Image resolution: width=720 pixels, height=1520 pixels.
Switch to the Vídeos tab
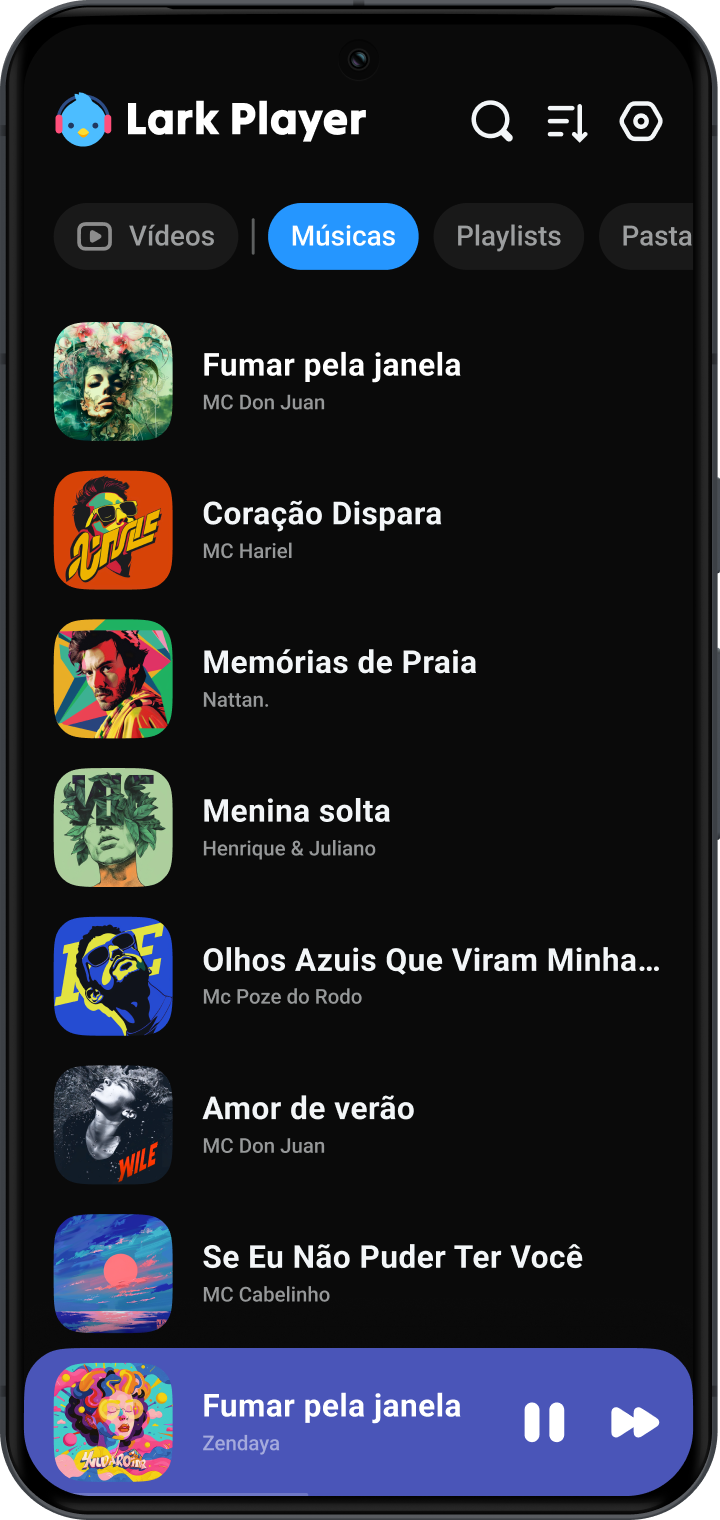pyautogui.click(x=146, y=237)
